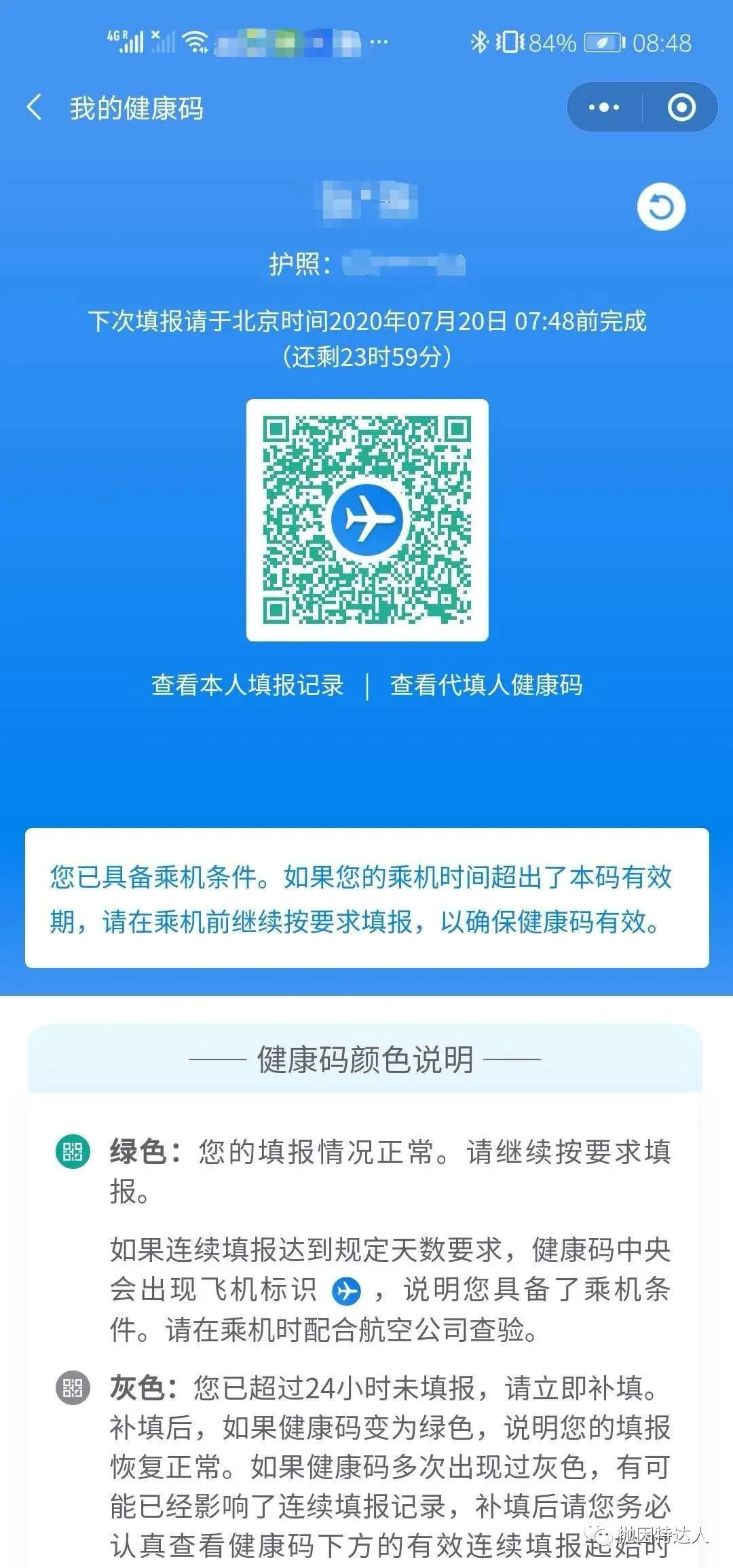
Task: Tap the vibrate mode indicator in the status bar
Action: [x=509, y=42]
